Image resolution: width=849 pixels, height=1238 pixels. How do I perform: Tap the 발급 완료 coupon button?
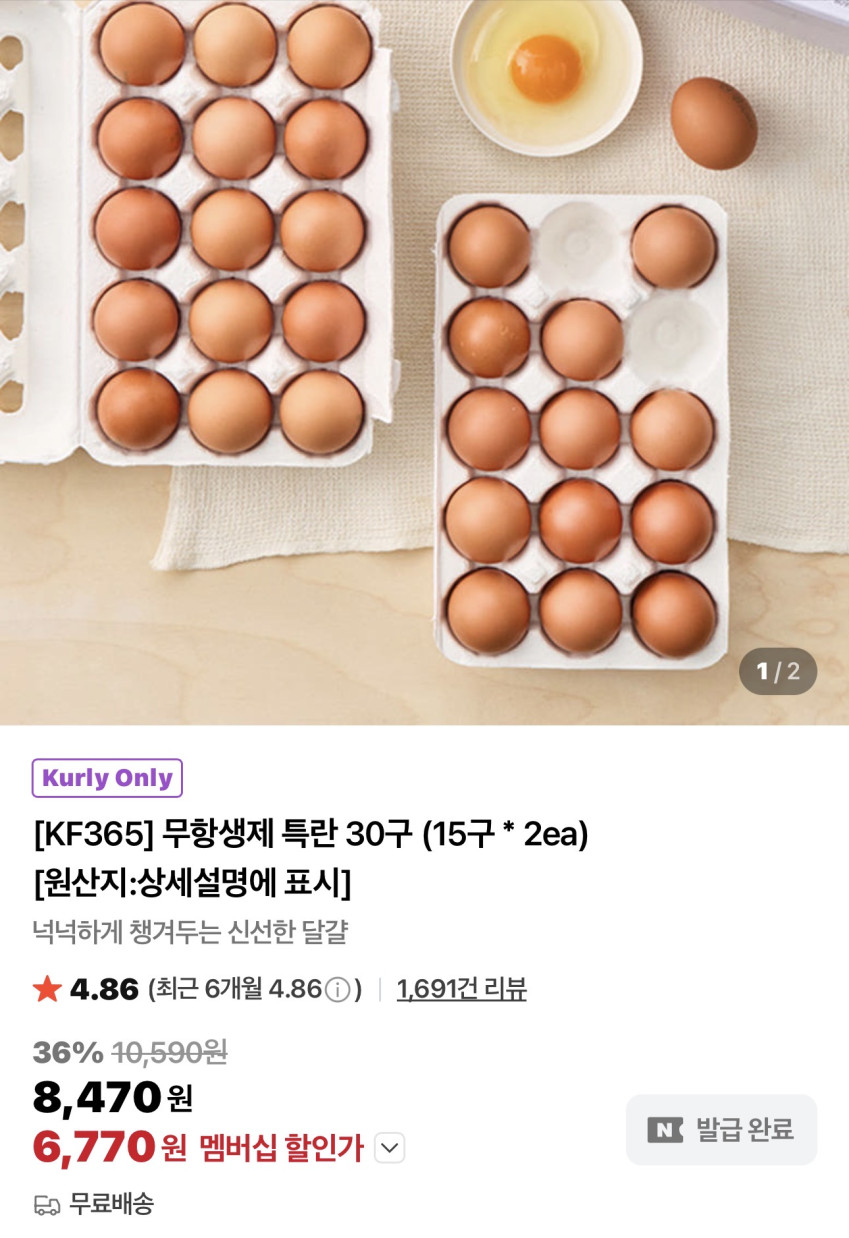pos(721,1130)
